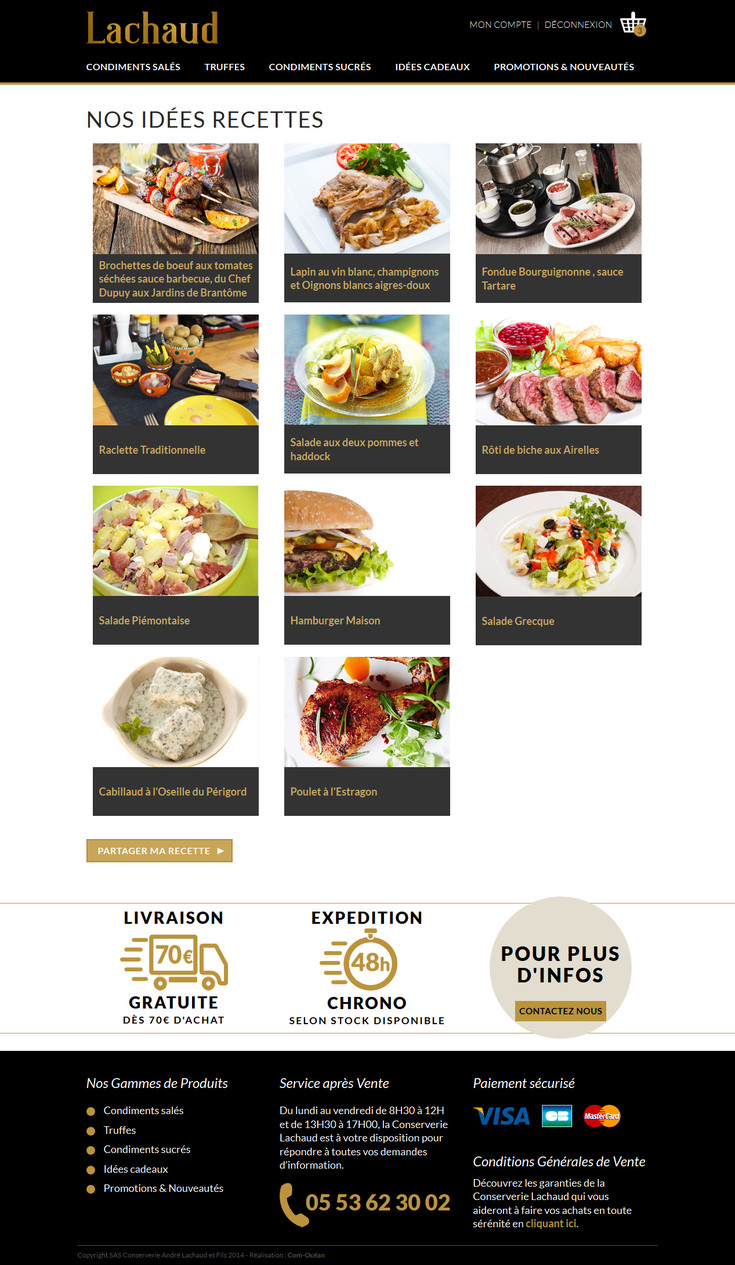
Task: View Poulet à l'Estragon recipe
Action: [x=367, y=736]
